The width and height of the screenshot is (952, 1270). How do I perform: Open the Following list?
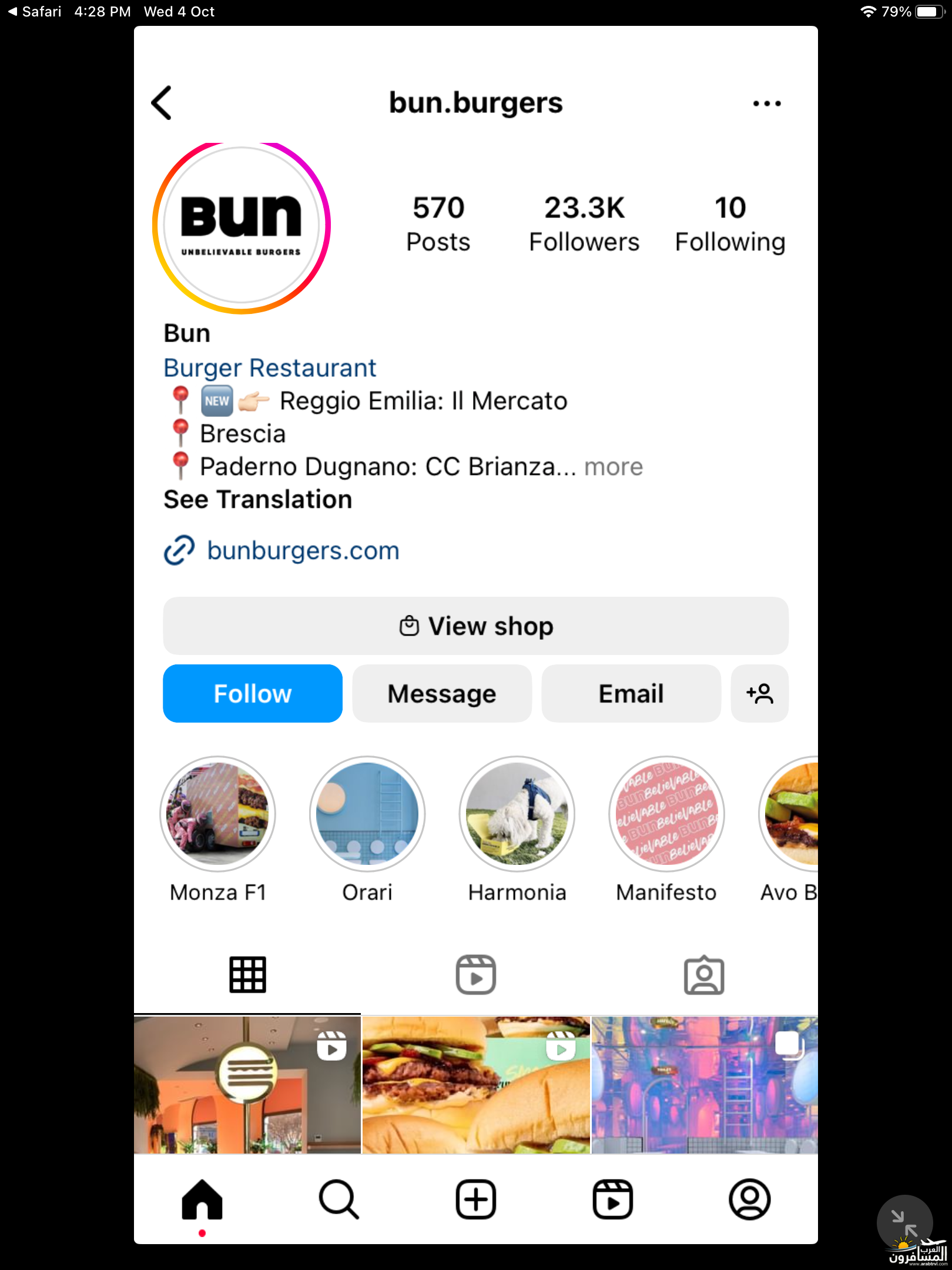(x=730, y=224)
